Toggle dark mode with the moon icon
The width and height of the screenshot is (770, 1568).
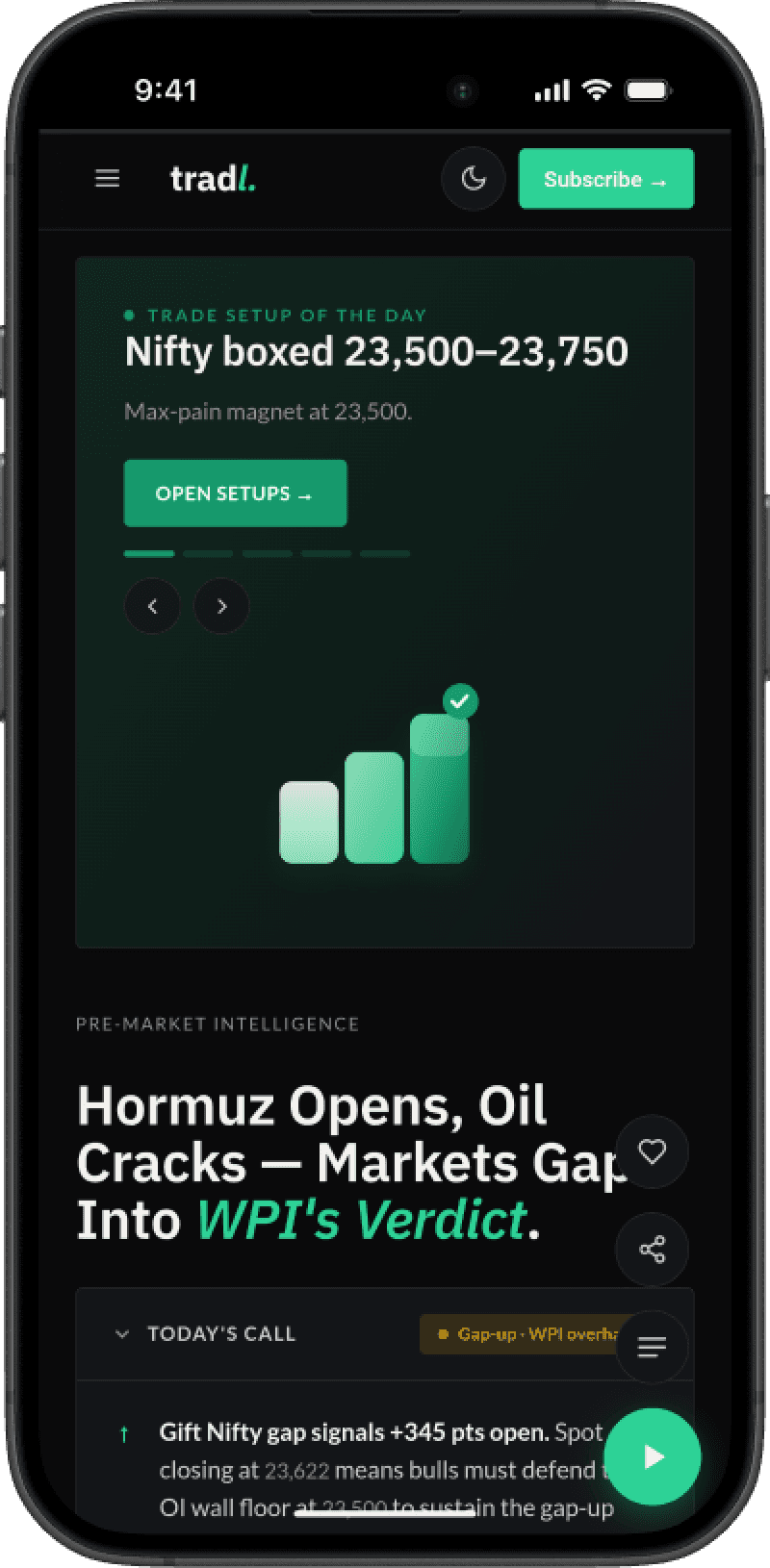coord(474,179)
